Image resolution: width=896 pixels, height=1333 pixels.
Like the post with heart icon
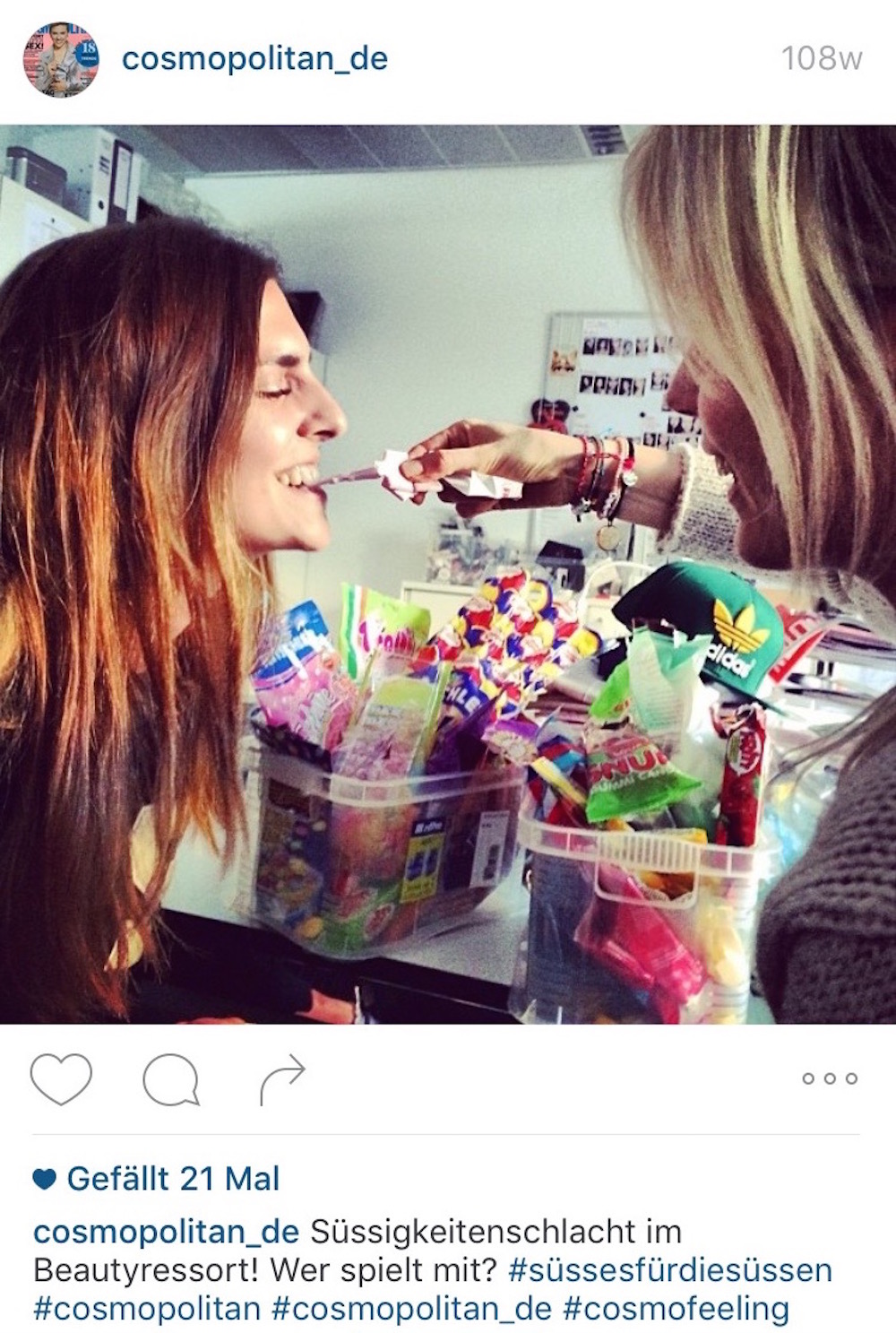(x=61, y=1078)
